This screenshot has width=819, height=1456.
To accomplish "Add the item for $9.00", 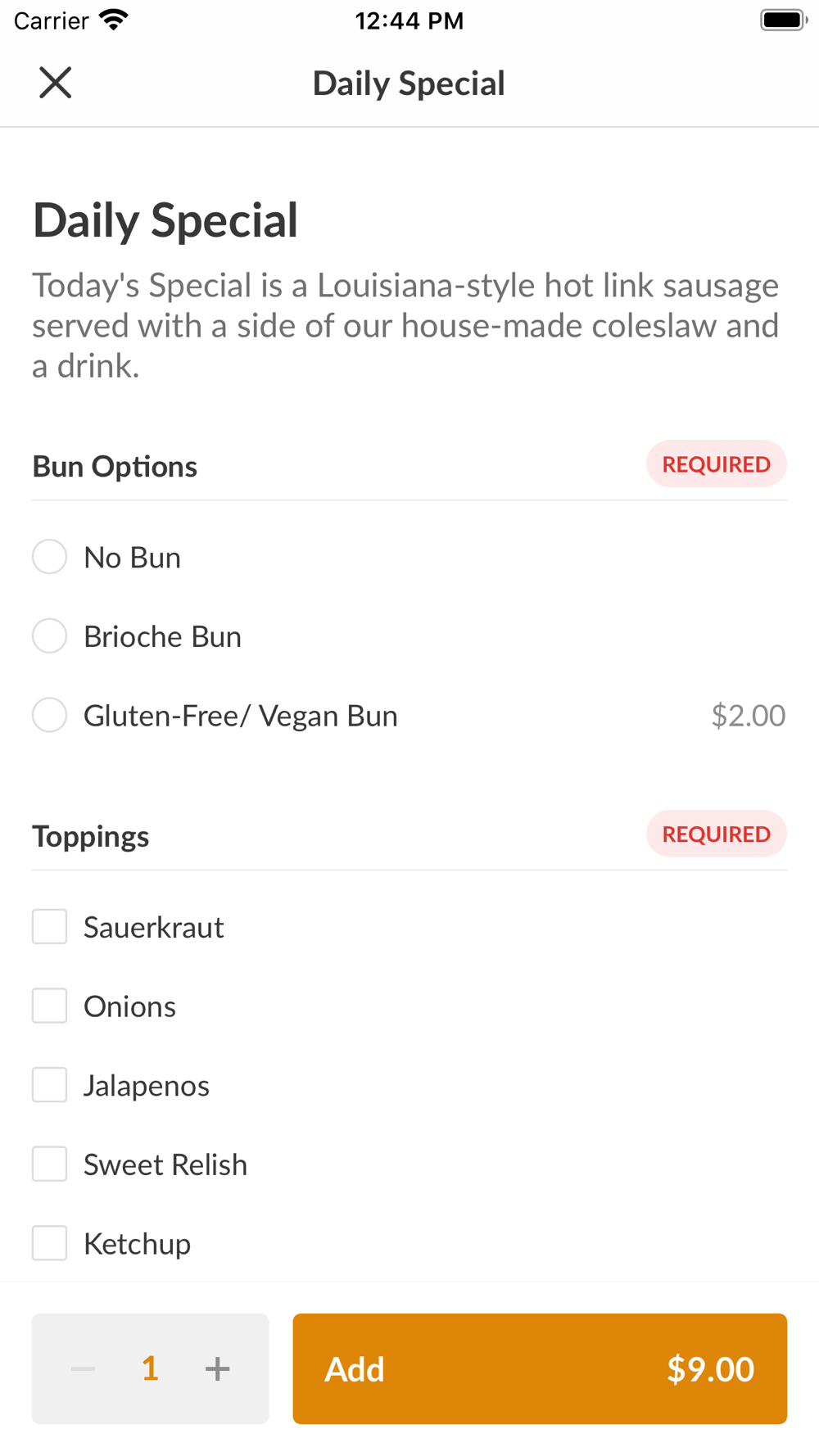I will (540, 1368).
